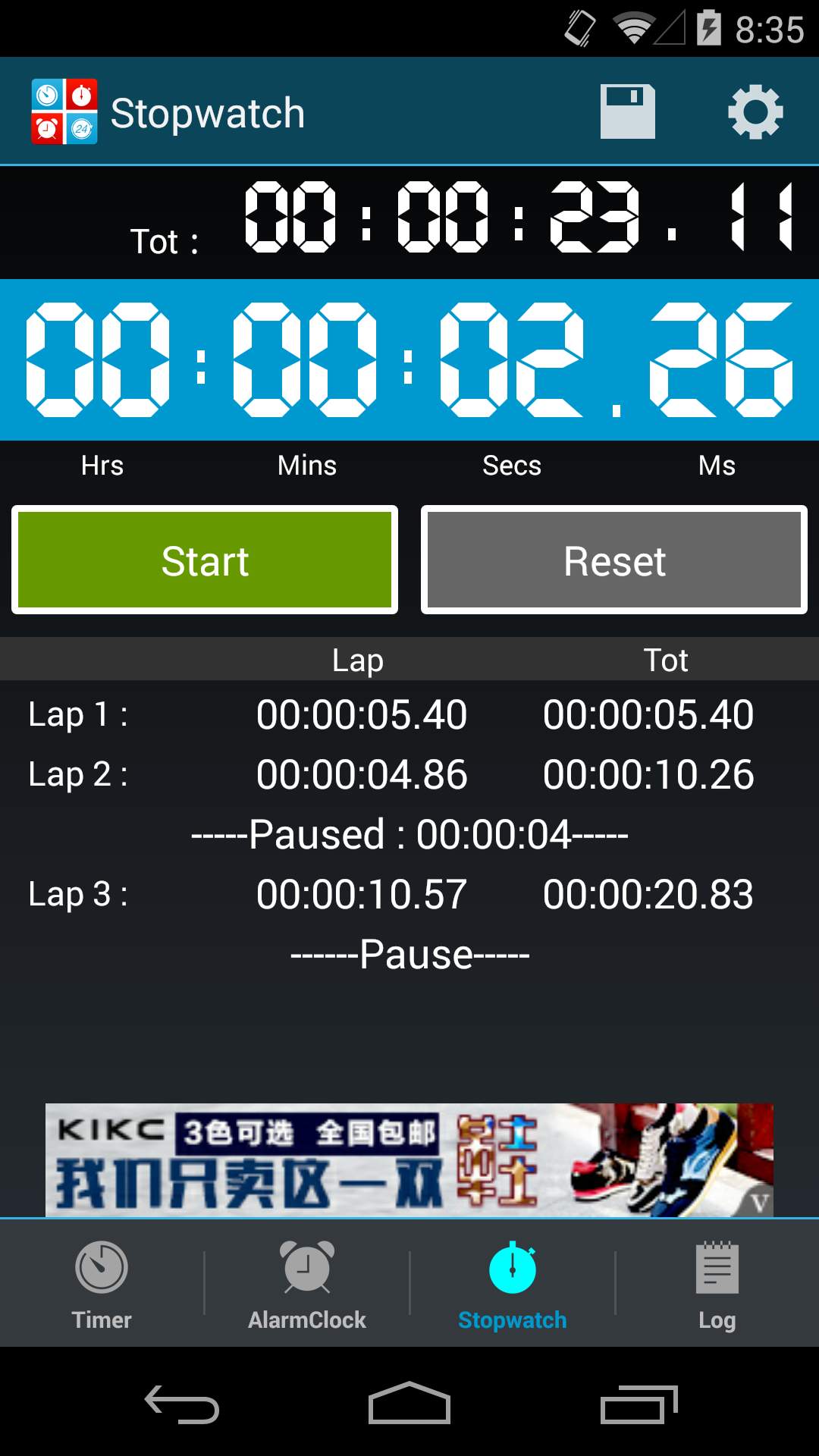
Task: Tap the Stopwatch icon in bottom navigation
Action: coord(512,1282)
